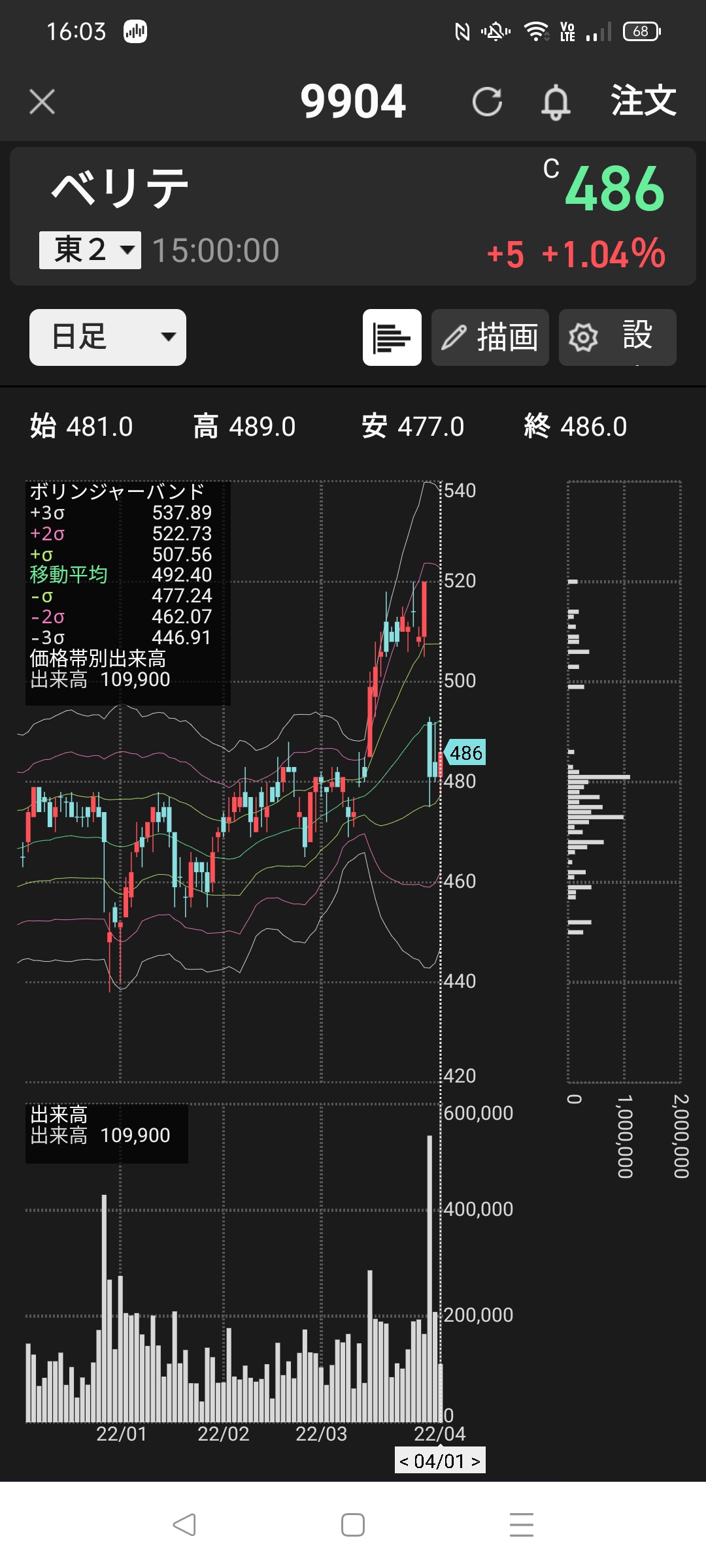Viewport: 706px width, 1568px height.
Task: Step to the previous date before 04/01
Action: click(404, 1462)
